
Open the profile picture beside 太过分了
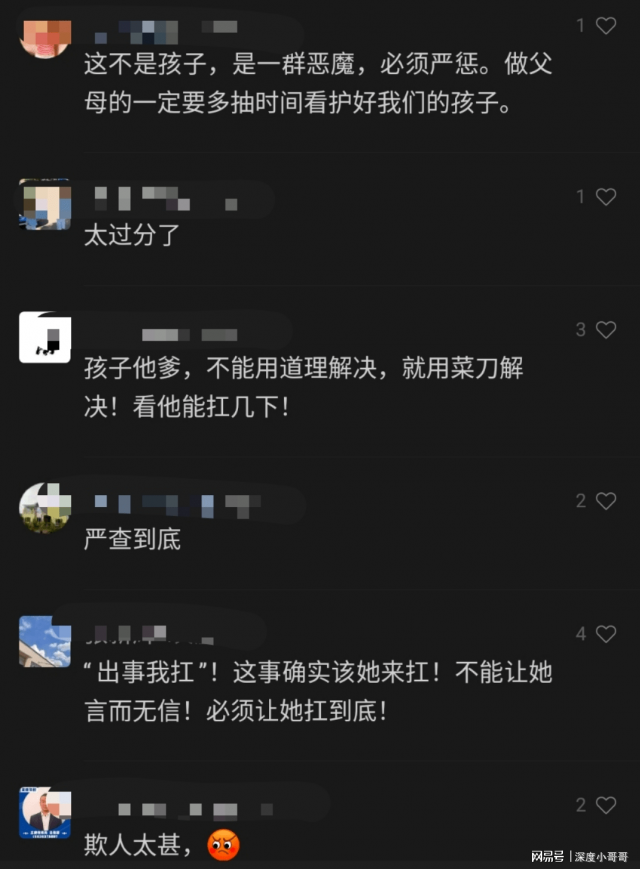[x=45, y=205]
